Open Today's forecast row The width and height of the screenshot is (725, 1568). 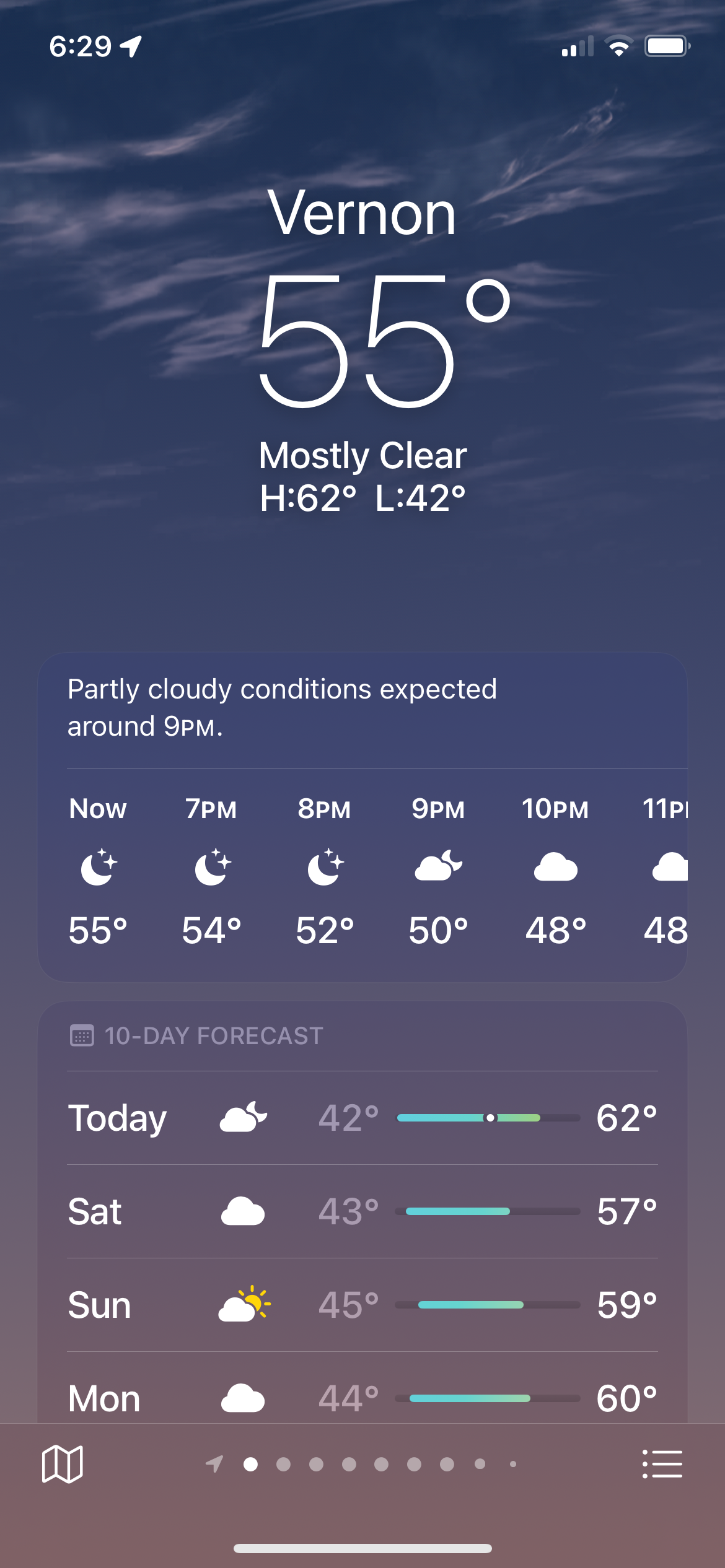[362, 1118]
